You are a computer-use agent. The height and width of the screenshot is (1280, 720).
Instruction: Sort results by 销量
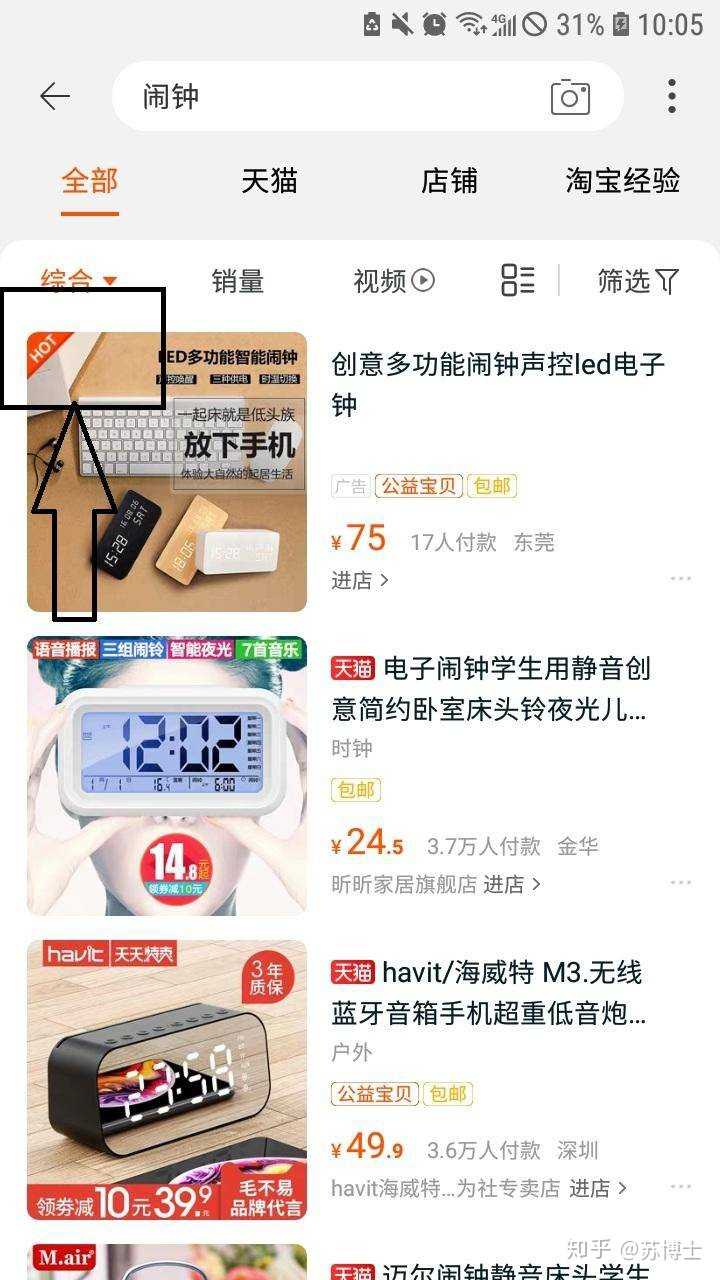click(237, 281)
